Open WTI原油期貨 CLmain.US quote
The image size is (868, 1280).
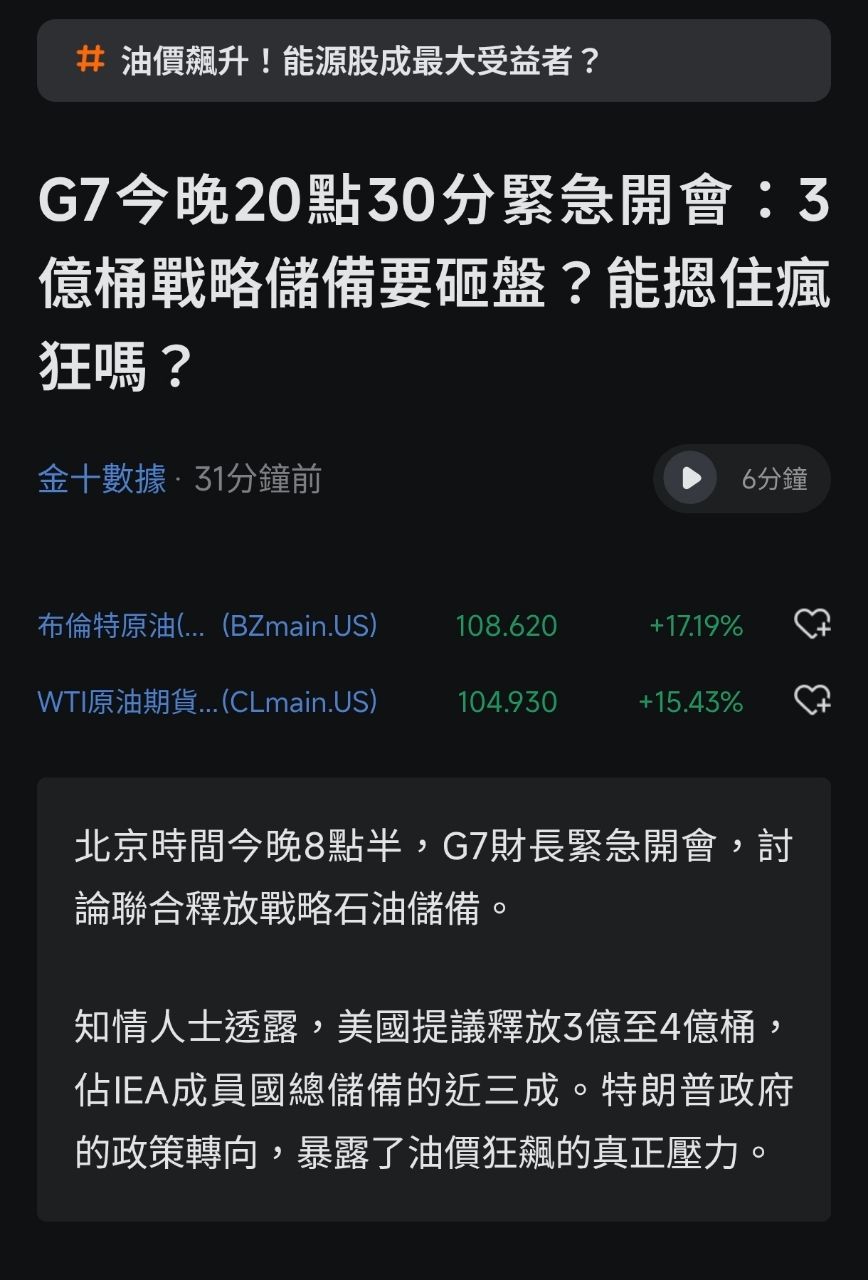(x=207, y=702)
